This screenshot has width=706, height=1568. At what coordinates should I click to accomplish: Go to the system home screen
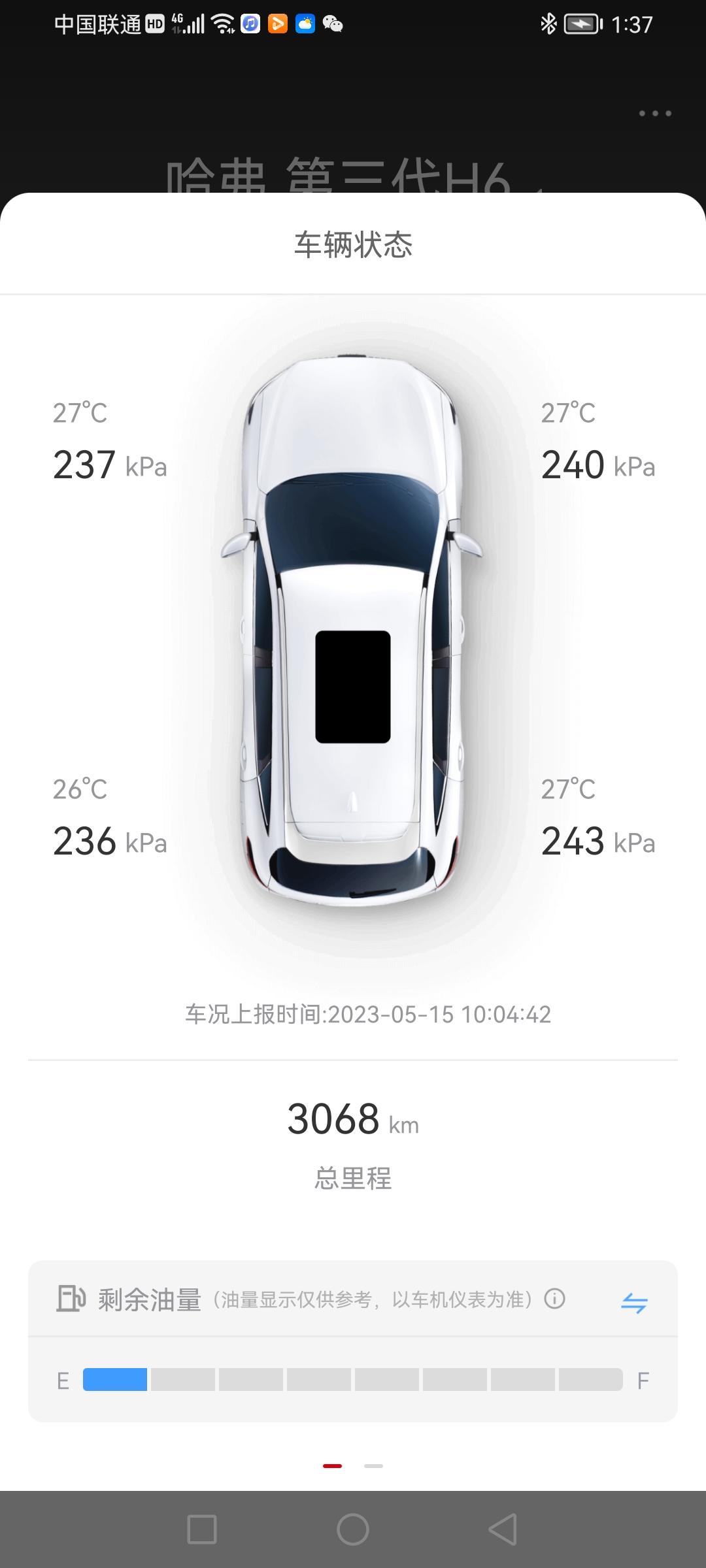point(353,1529)
